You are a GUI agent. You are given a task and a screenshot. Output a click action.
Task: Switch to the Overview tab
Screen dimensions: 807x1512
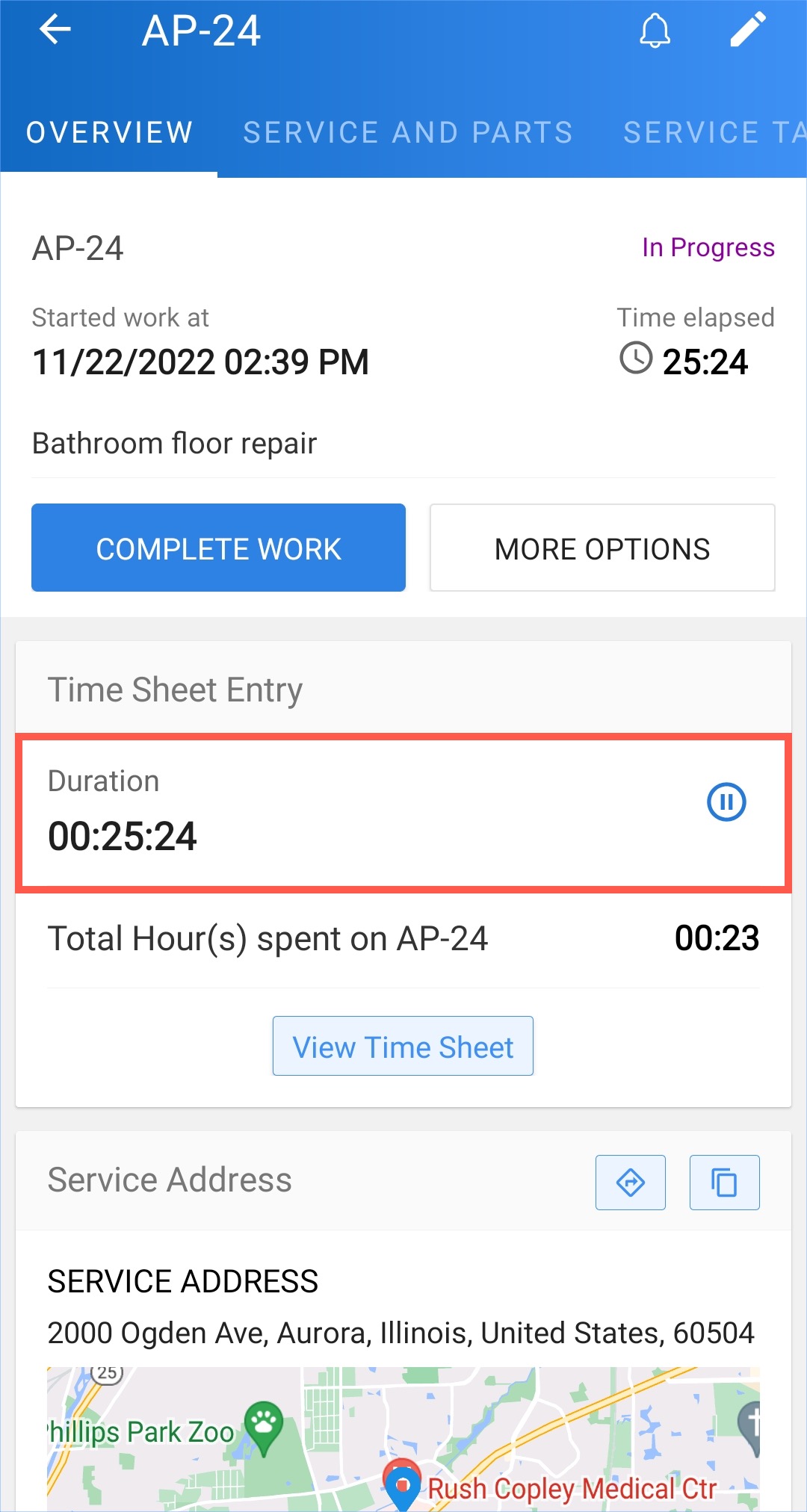(110, 132)
